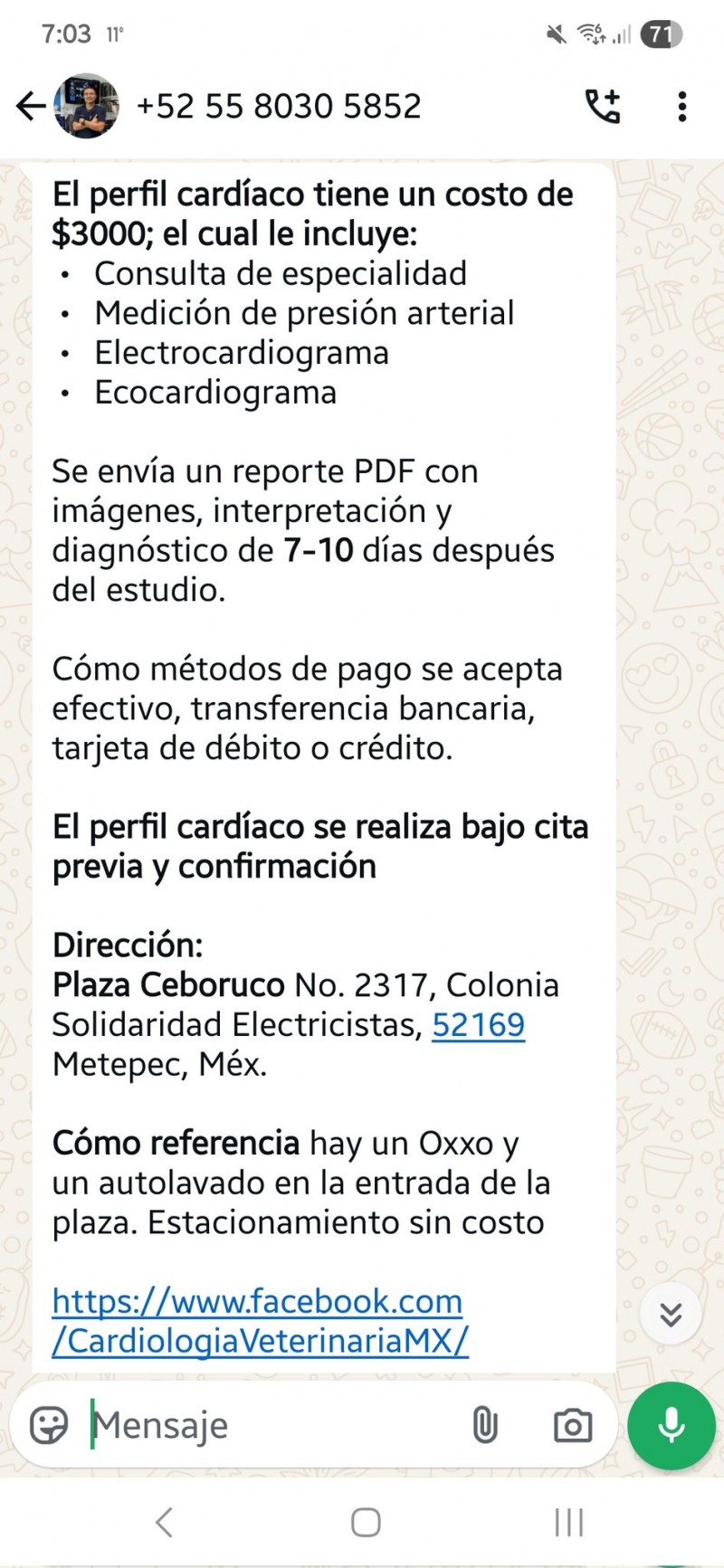
Task: Open the system recent apps view
Action: [568, 1522]
